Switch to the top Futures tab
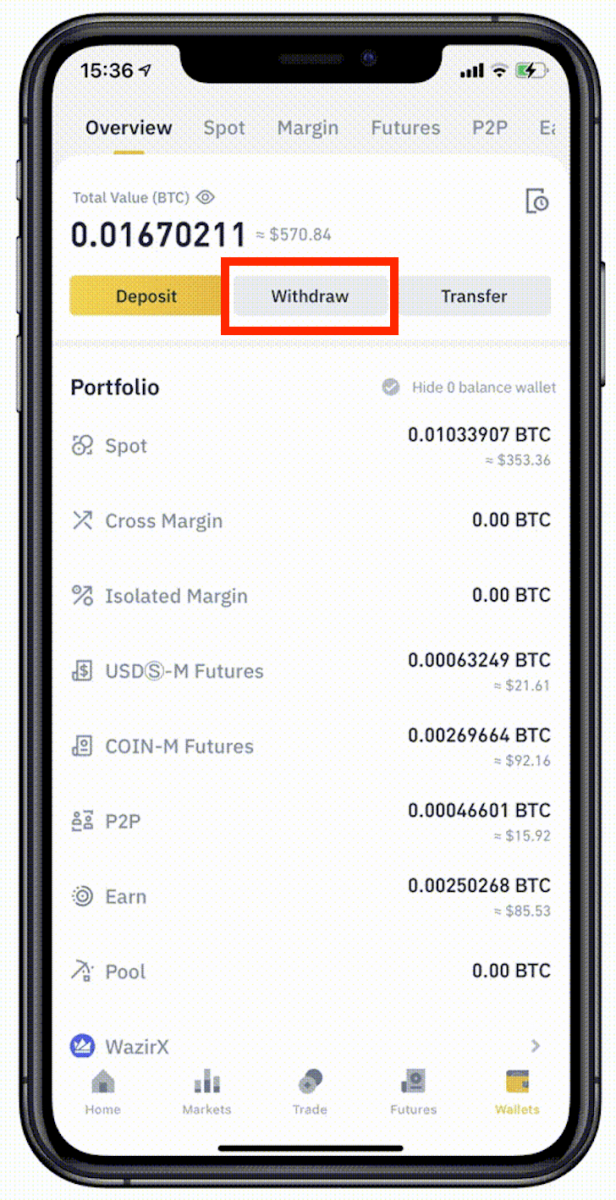Viewport: 616px width, 1200px height. (405, 128)
